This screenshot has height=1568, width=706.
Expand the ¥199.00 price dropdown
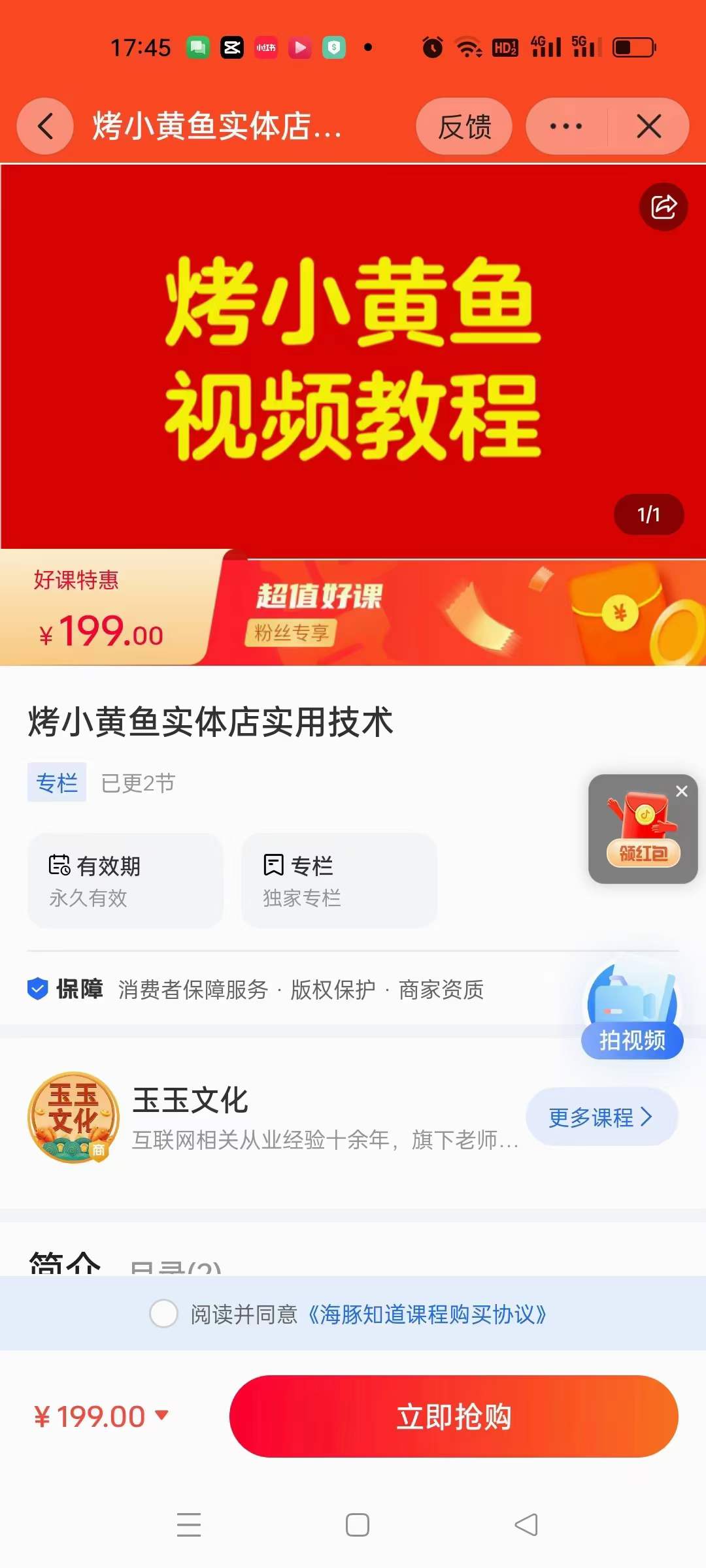point(161,1414)
